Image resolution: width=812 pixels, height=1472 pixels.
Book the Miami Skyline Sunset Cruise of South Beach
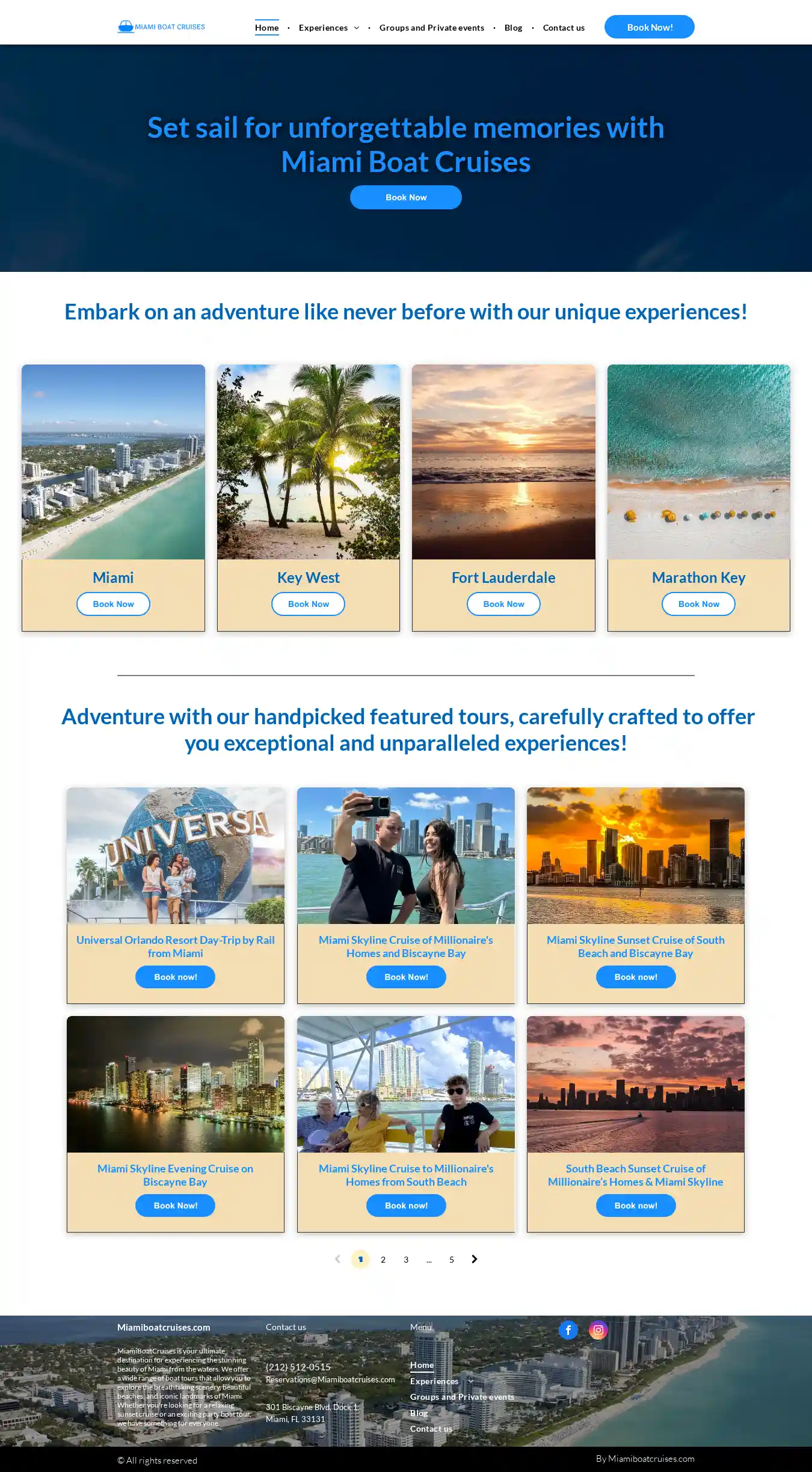[635, 977]
